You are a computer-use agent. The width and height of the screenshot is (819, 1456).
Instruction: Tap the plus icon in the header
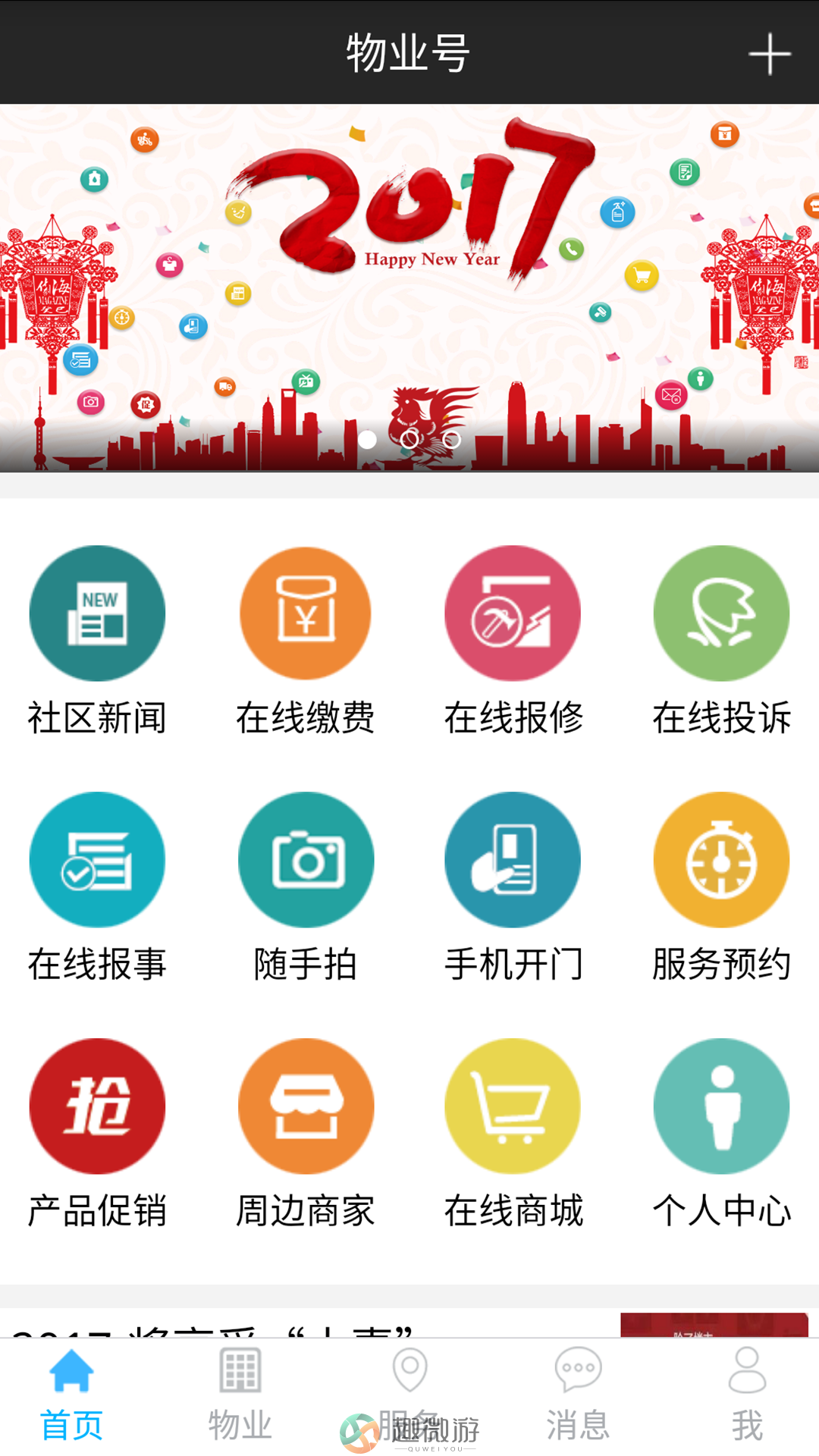(x=770, y=54)
